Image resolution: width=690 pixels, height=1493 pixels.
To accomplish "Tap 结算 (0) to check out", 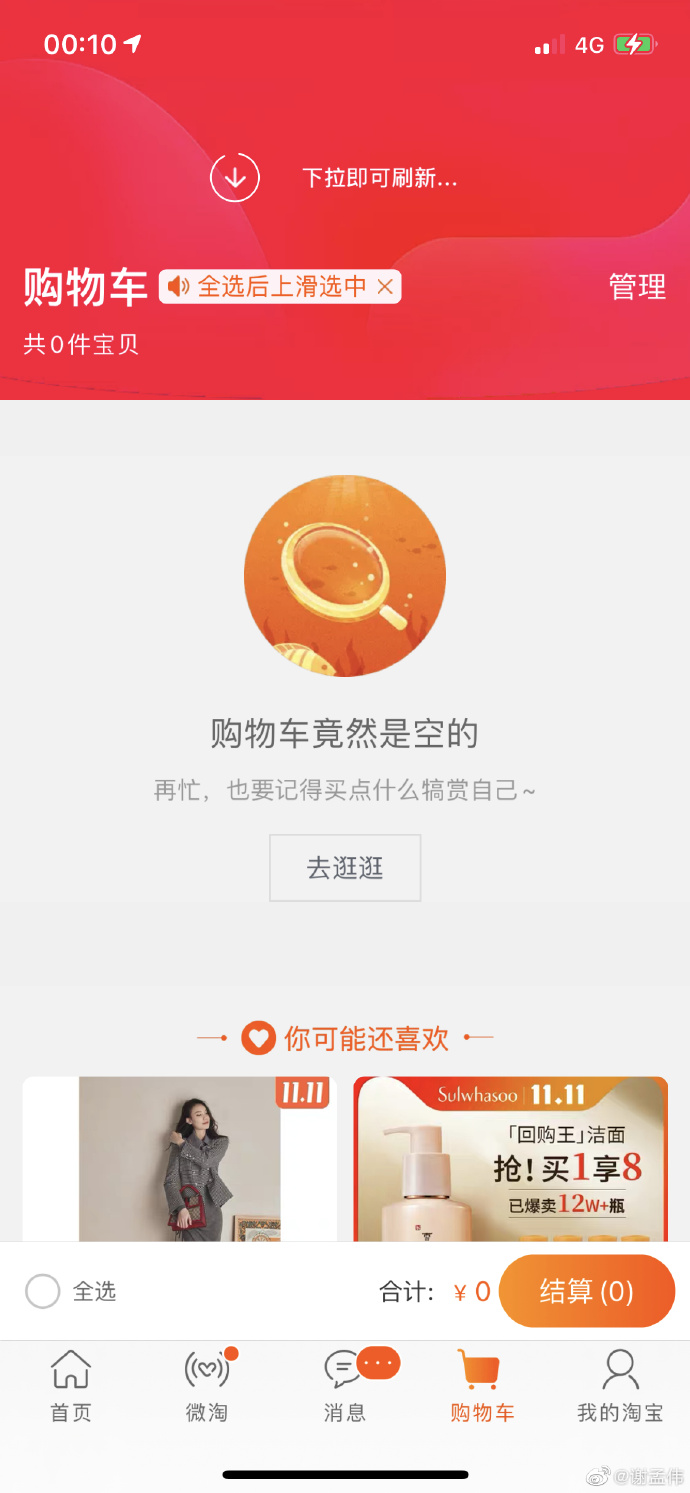I will [587, 1291].
